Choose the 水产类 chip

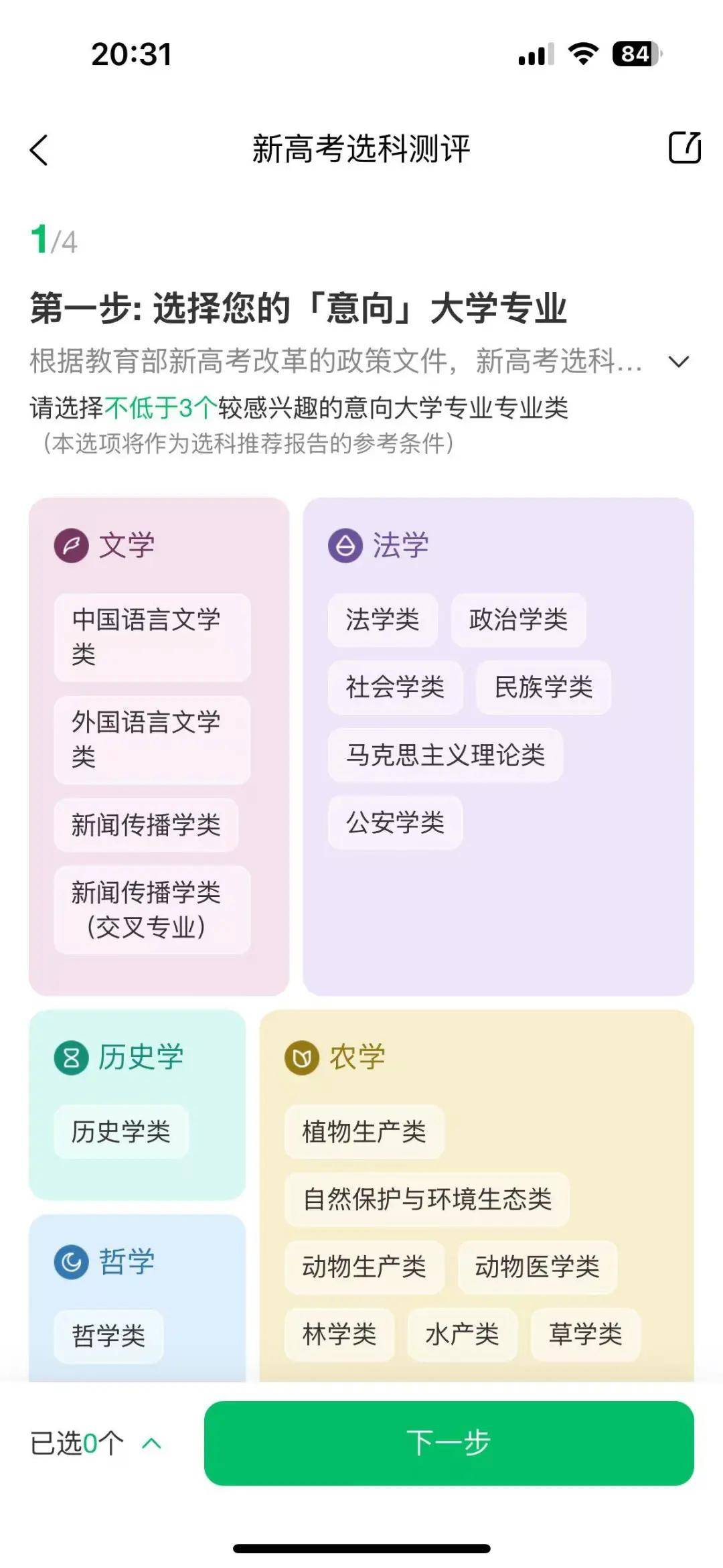[462, 1334]
